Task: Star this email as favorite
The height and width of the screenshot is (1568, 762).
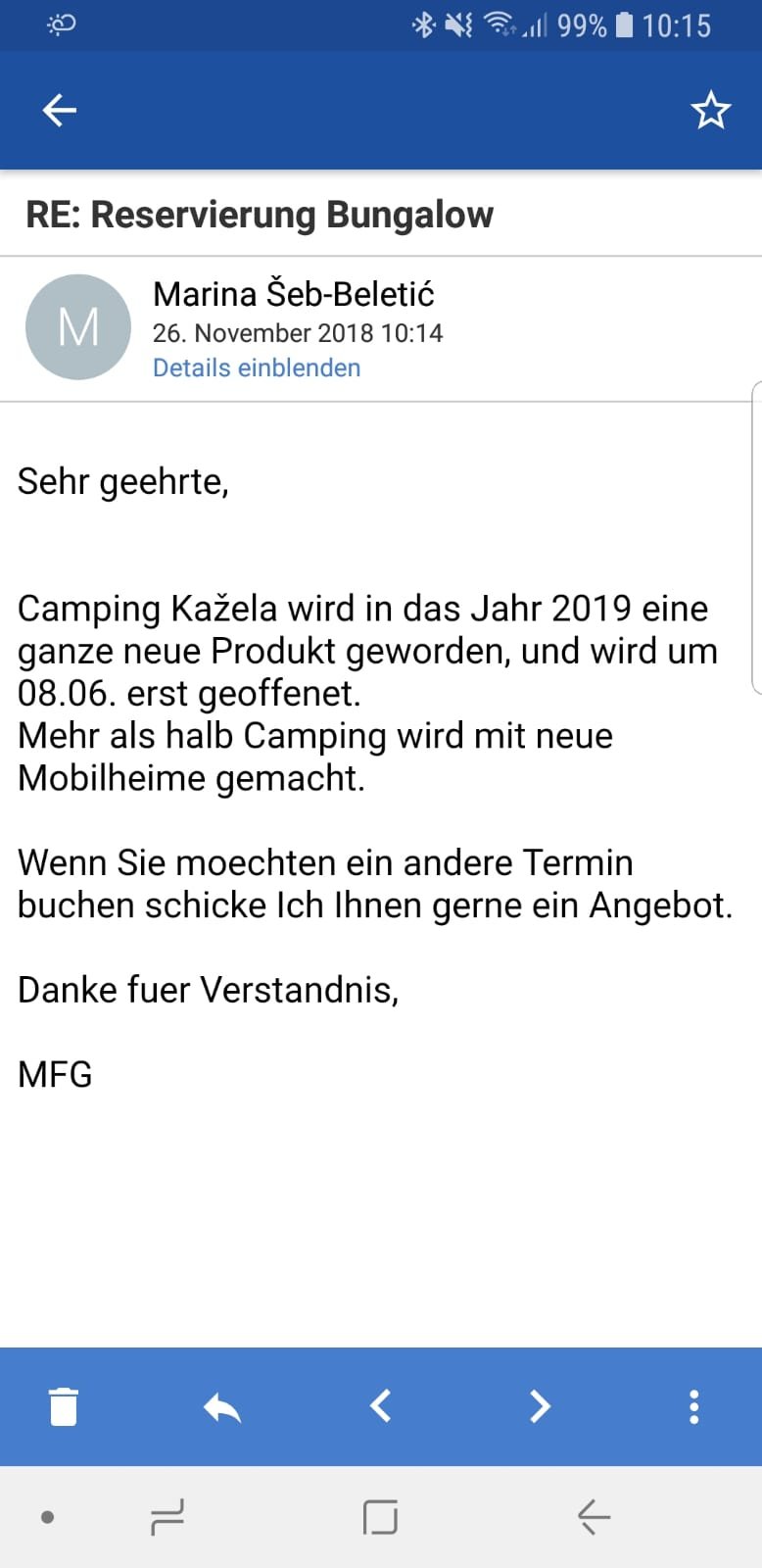Action: (711, 111)
